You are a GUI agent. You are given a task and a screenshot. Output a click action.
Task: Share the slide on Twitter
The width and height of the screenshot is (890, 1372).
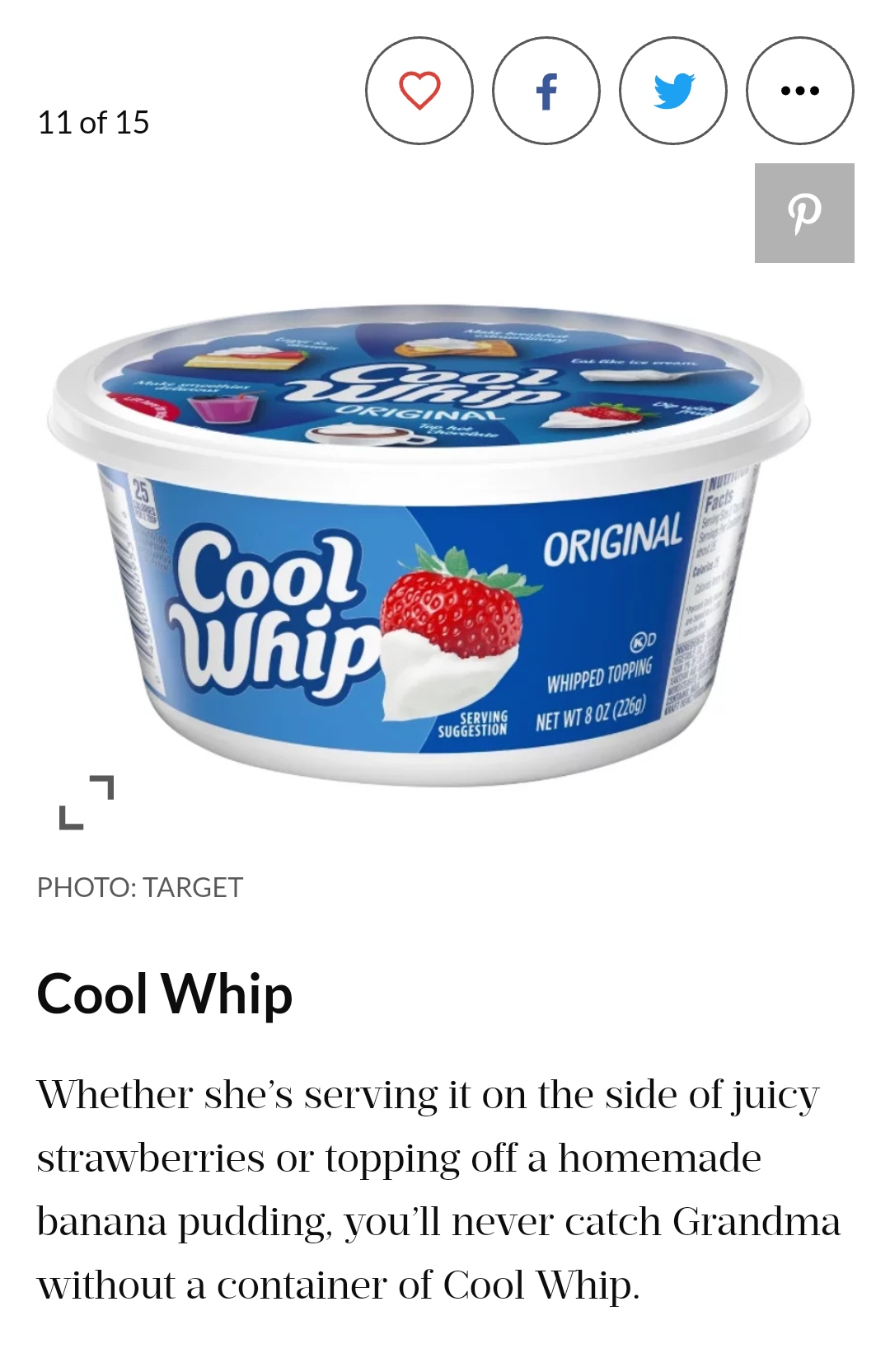[673, 91]
